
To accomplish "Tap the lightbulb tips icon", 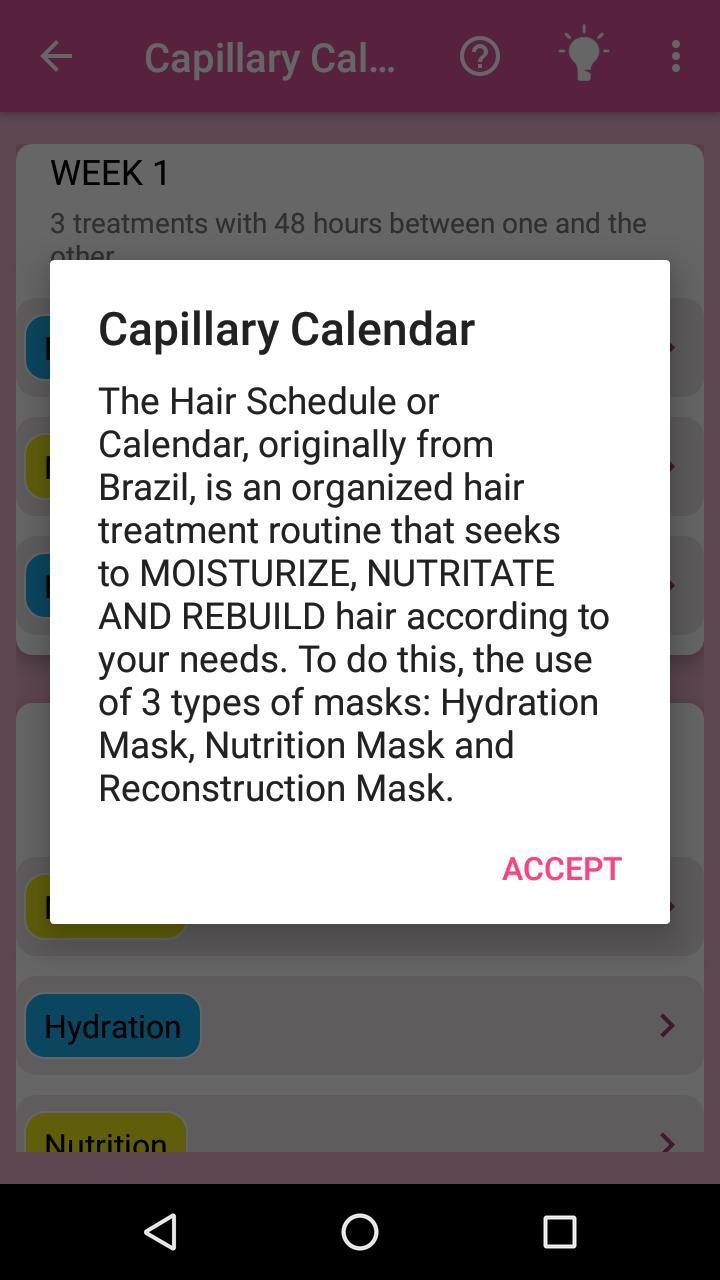I will (x=583, y=57).
